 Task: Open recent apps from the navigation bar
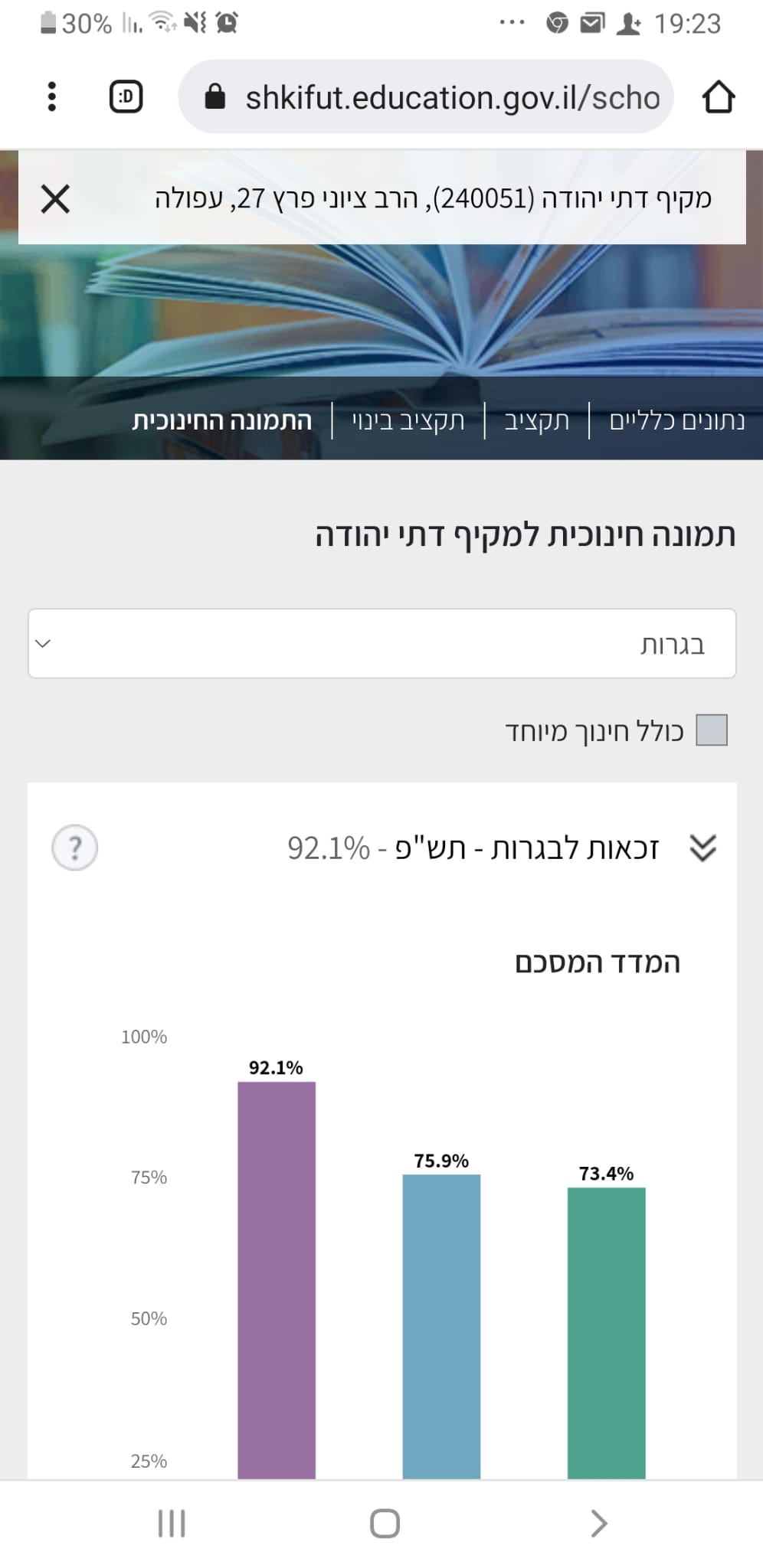click(x=172, y=1524)
